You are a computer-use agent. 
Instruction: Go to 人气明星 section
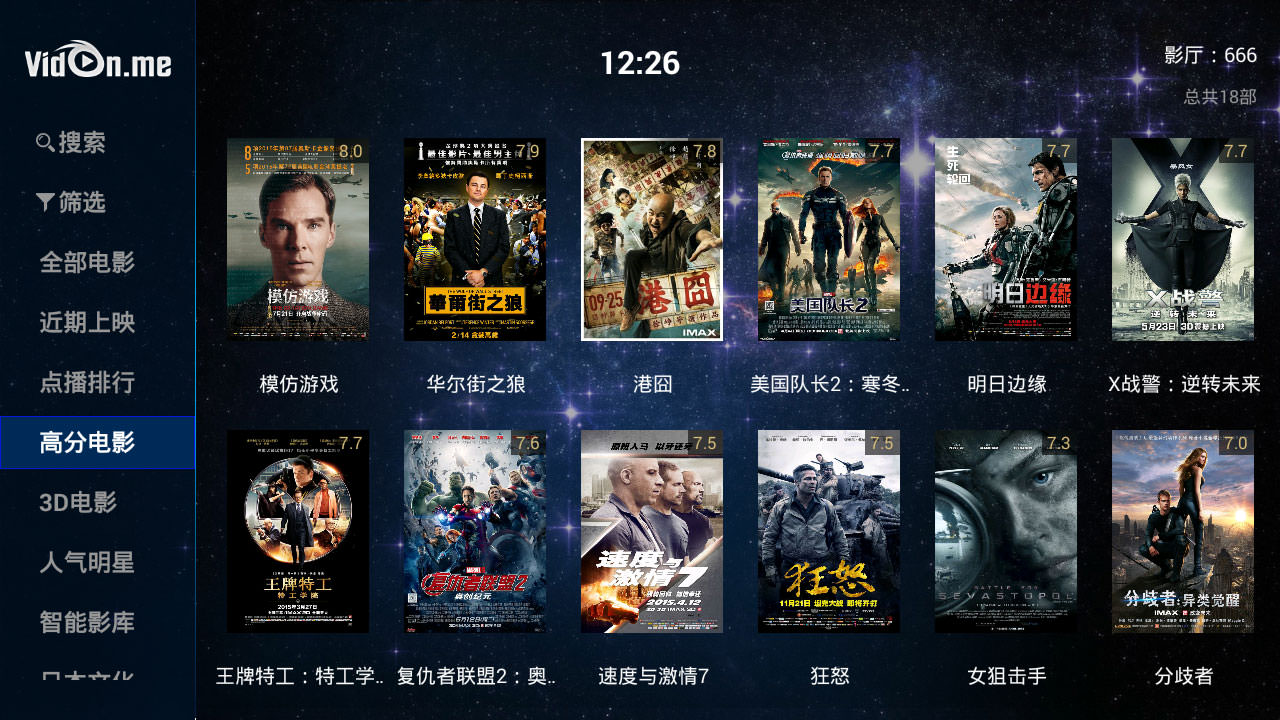pyautogui.click(x=87, y=562)
